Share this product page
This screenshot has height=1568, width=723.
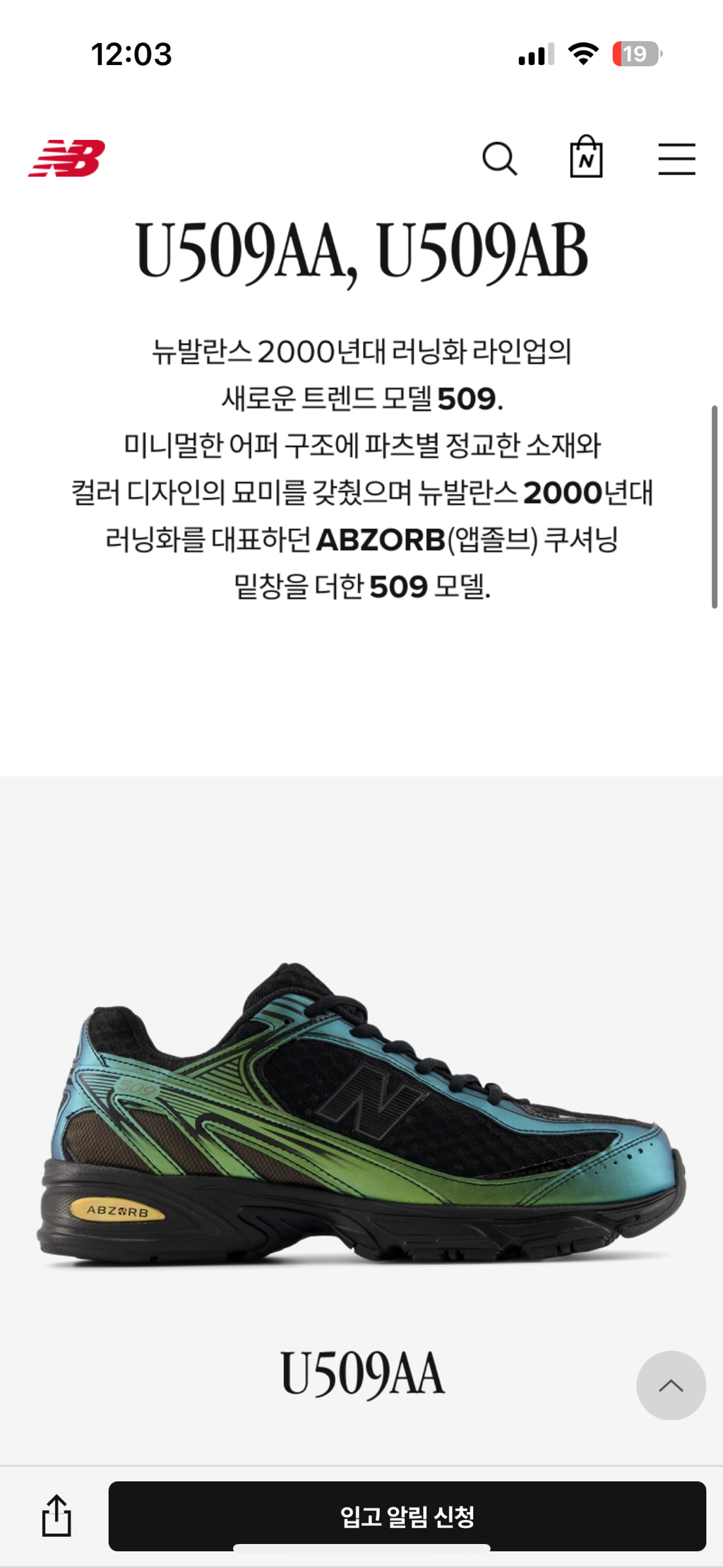point(56,1516)
